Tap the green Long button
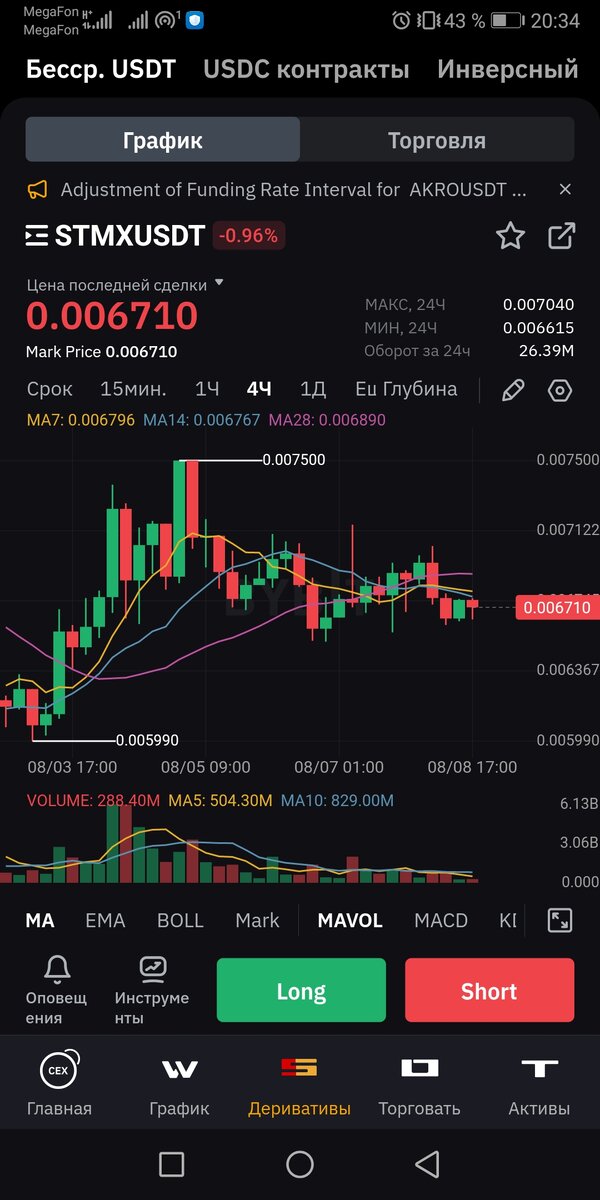The image size is (600, 1200). click(x=301, y=990)
